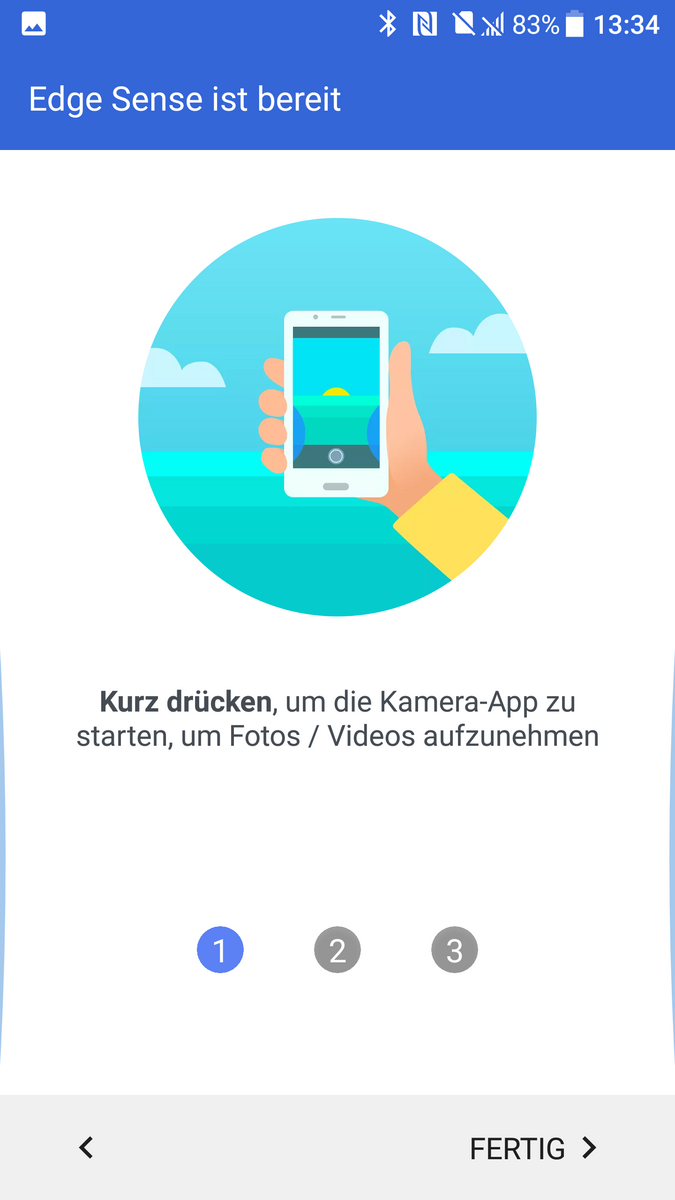Viewport: 675px width, 1200px height.
Task: Tap FERTIG to finish setup
Action: [532, 1148]
